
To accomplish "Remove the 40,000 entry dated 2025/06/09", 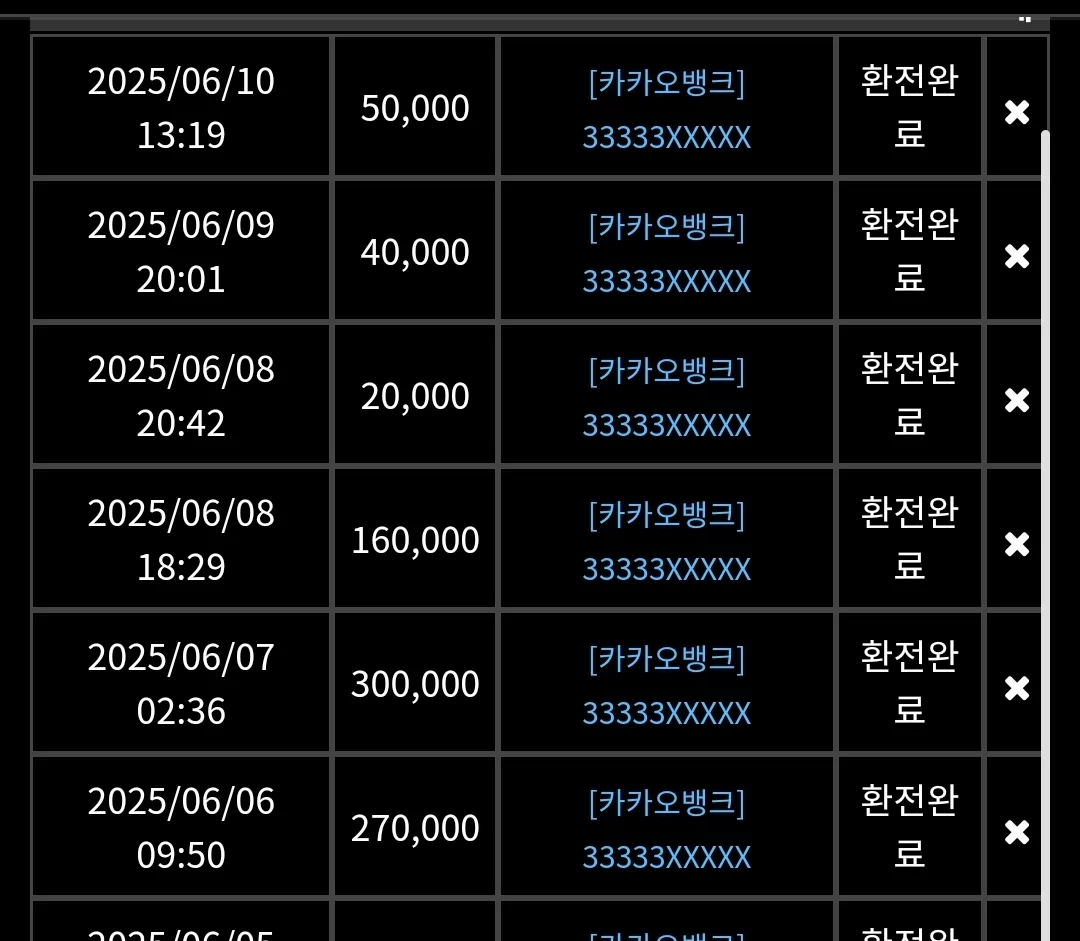I will click(x=1017, y=256).
